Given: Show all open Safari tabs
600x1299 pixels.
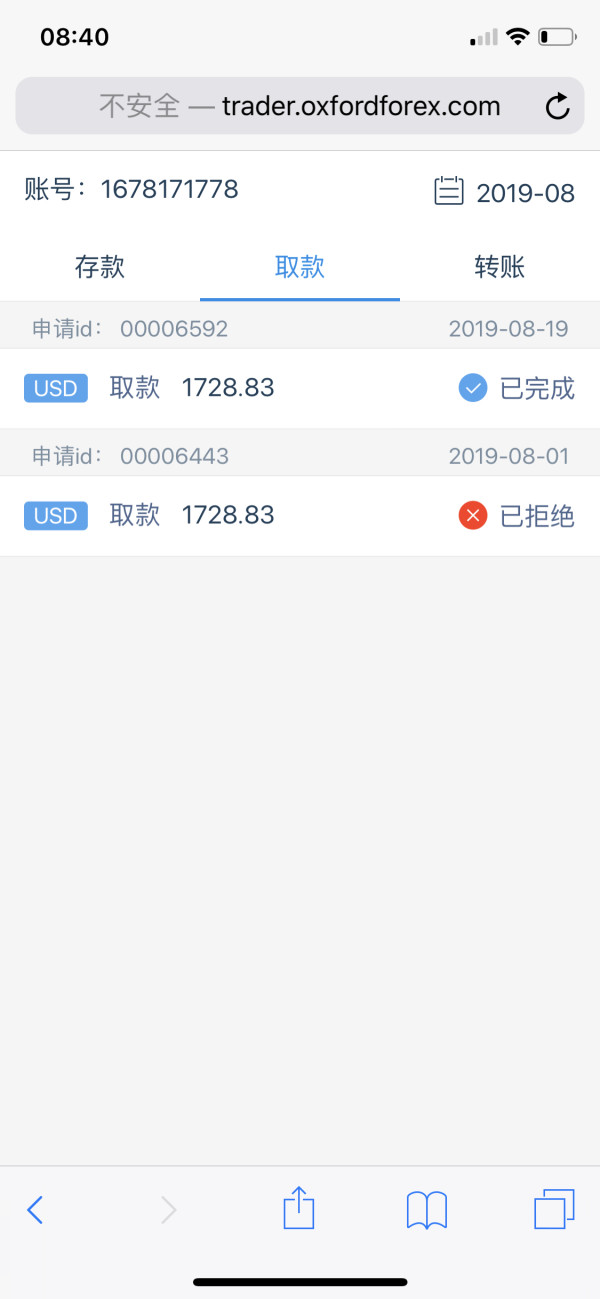Looking at the screenshot, I should coord(555,1209).
